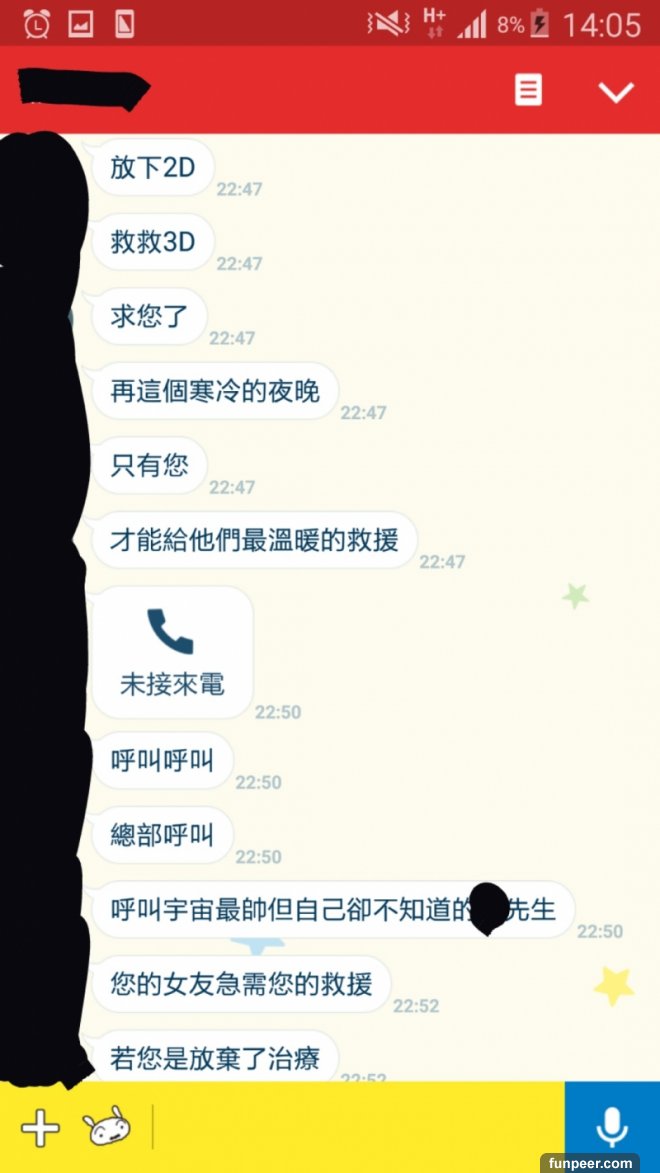Expand the chat menu chevron
This screenshot has height=1173, width=660.
click(x=615, y=91)
